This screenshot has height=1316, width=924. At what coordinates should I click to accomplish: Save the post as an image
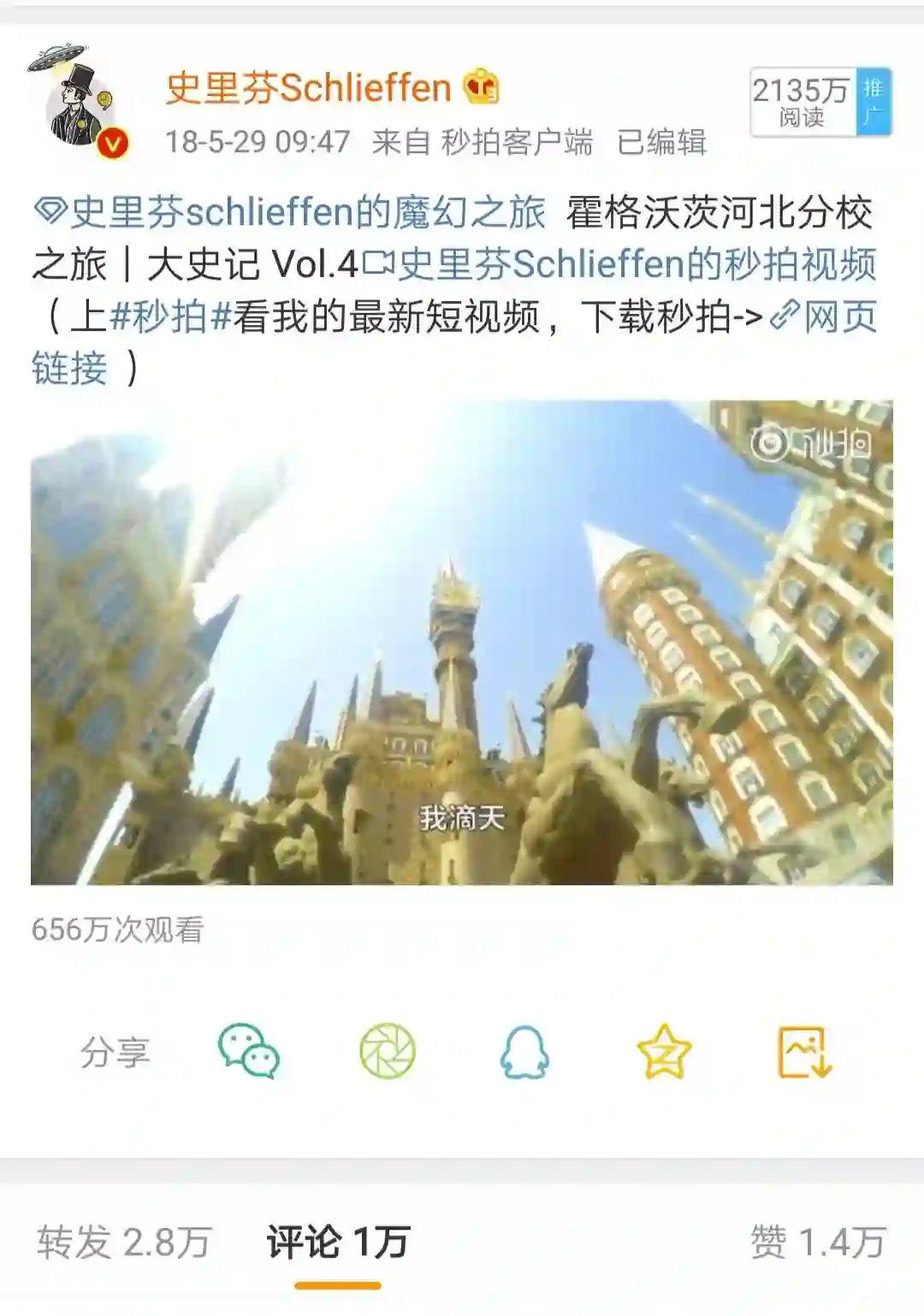[x=803, y=1051]
